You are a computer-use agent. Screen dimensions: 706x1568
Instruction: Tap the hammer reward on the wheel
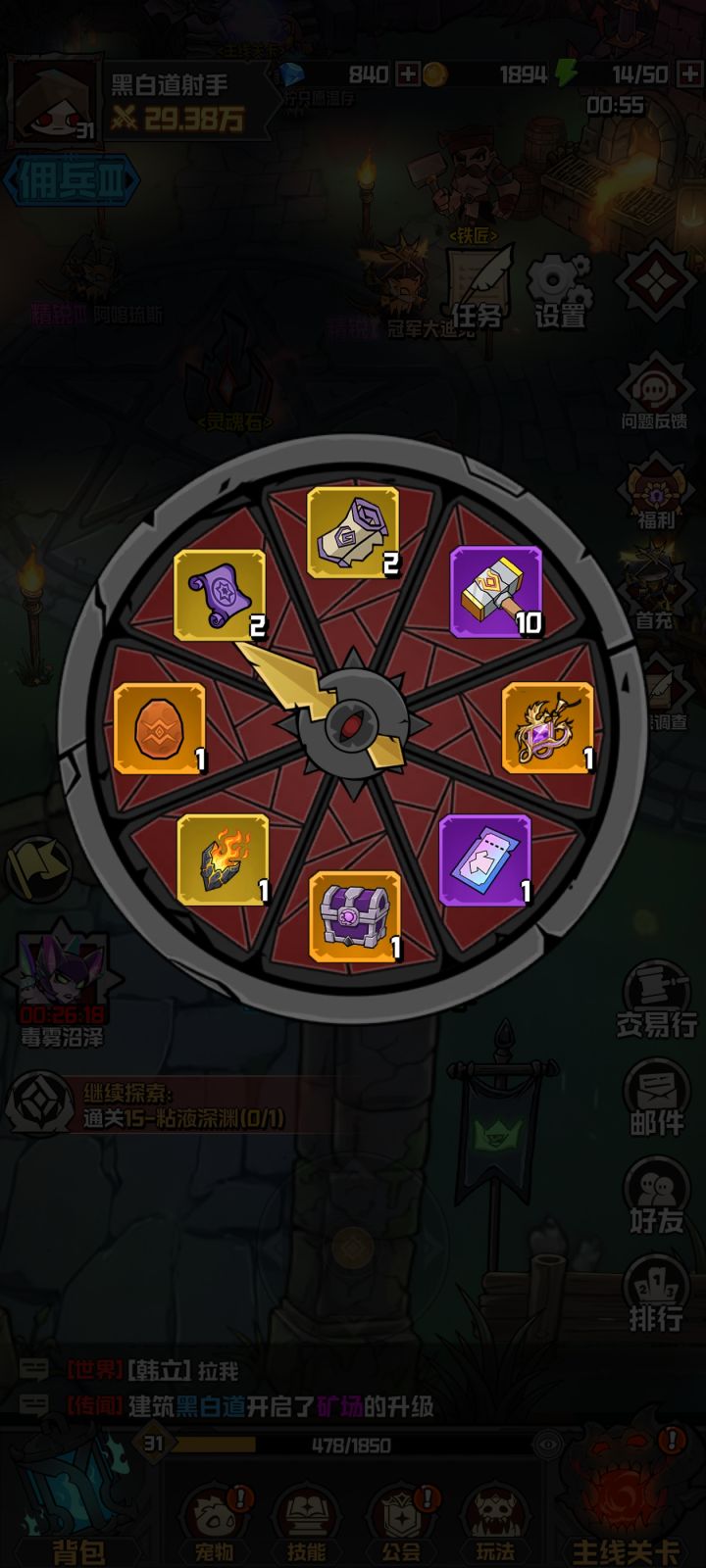tap(496, 591)
